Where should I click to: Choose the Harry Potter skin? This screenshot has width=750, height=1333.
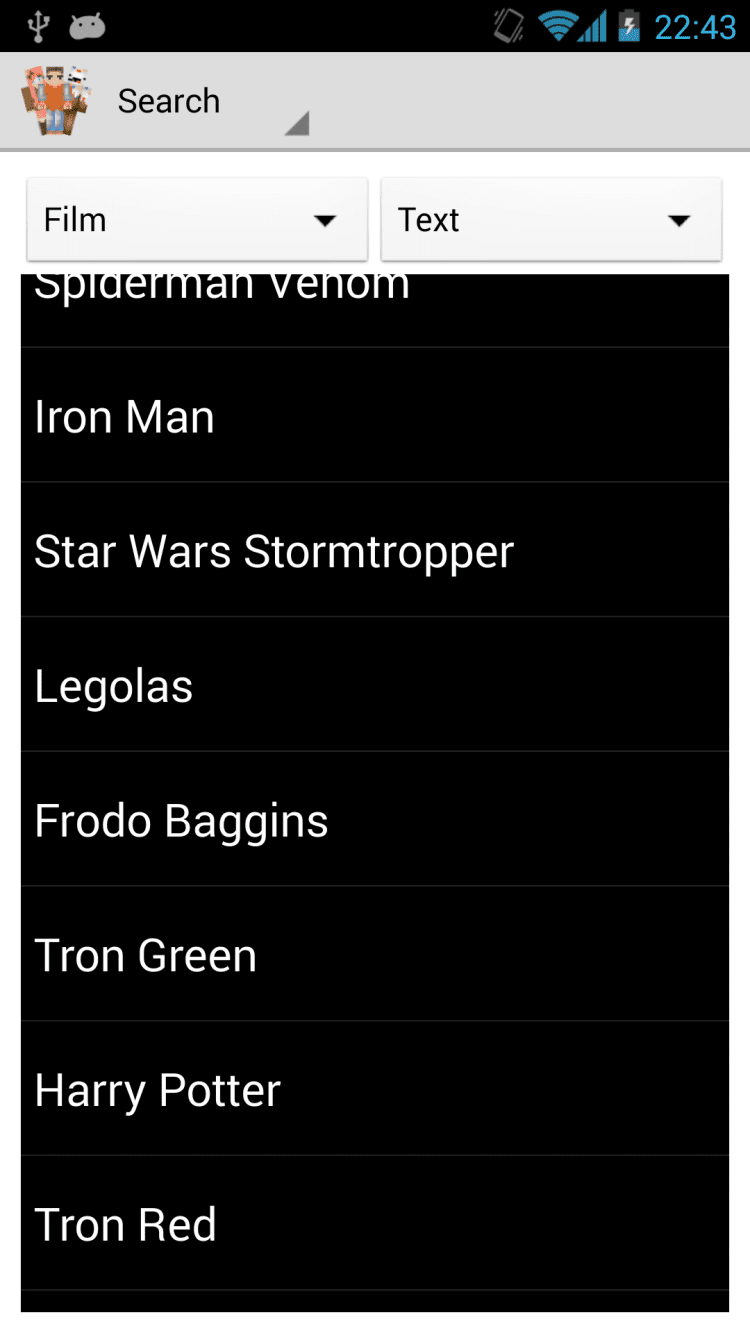pyautogui.click(x=374, y=1090)
